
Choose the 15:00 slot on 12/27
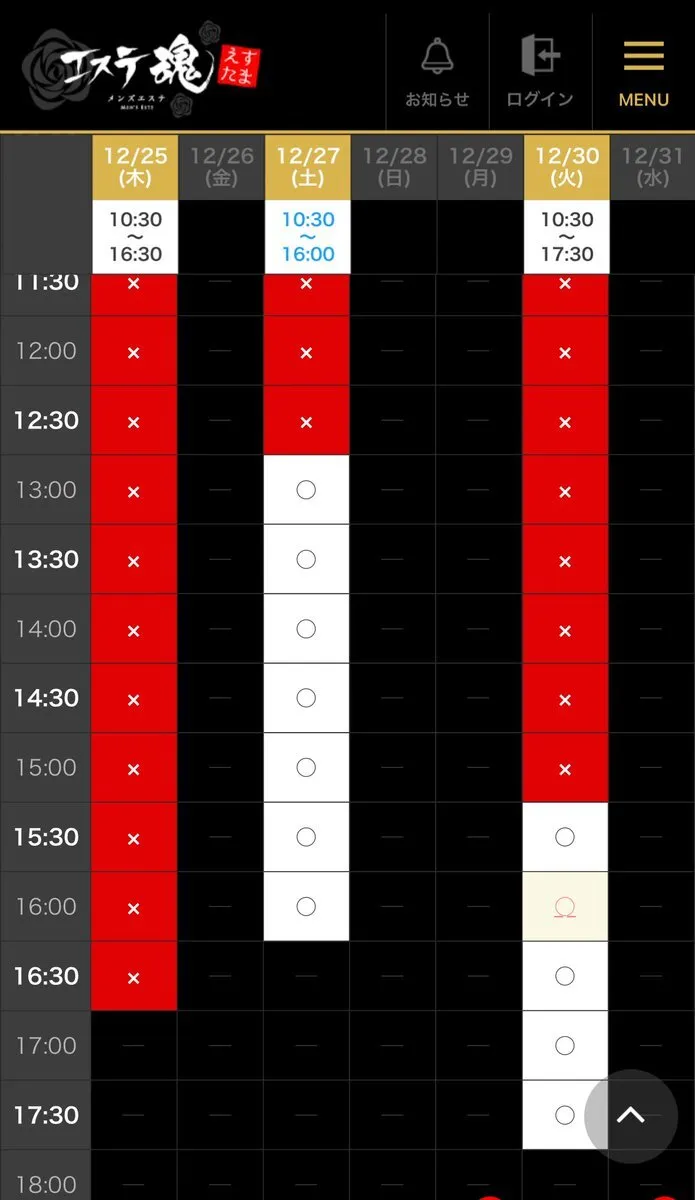306,768
